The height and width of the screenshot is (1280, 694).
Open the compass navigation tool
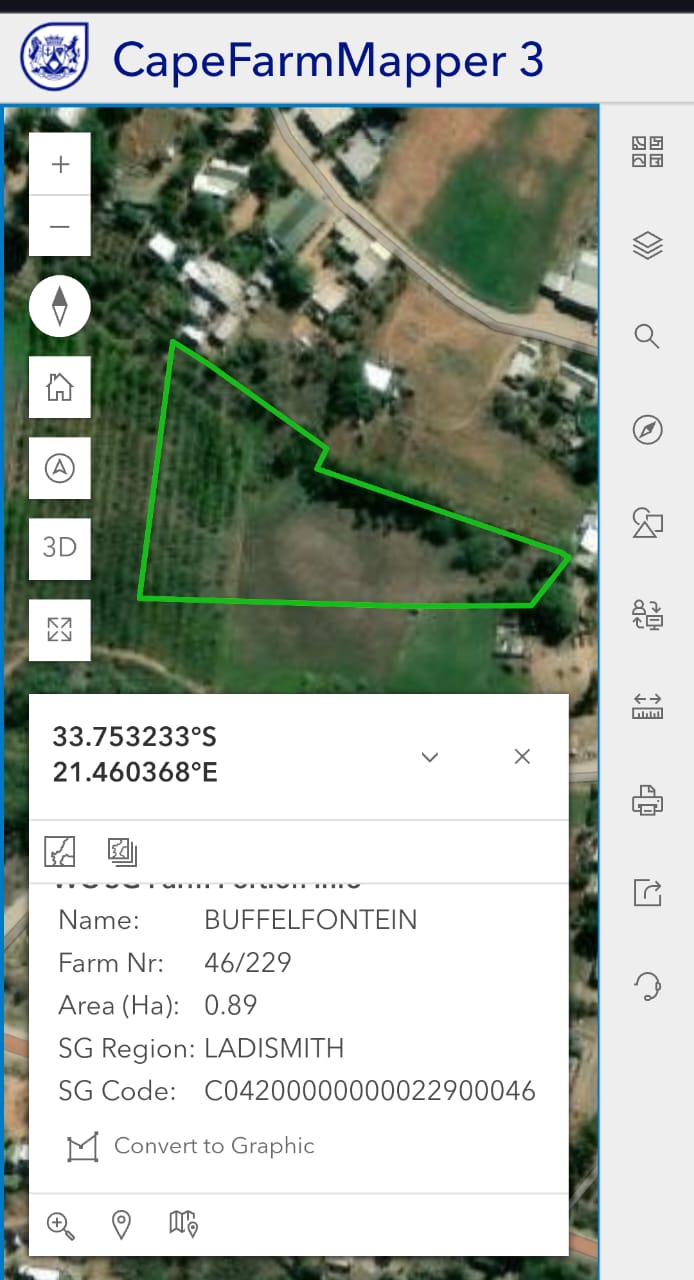(x=647, y=430)
